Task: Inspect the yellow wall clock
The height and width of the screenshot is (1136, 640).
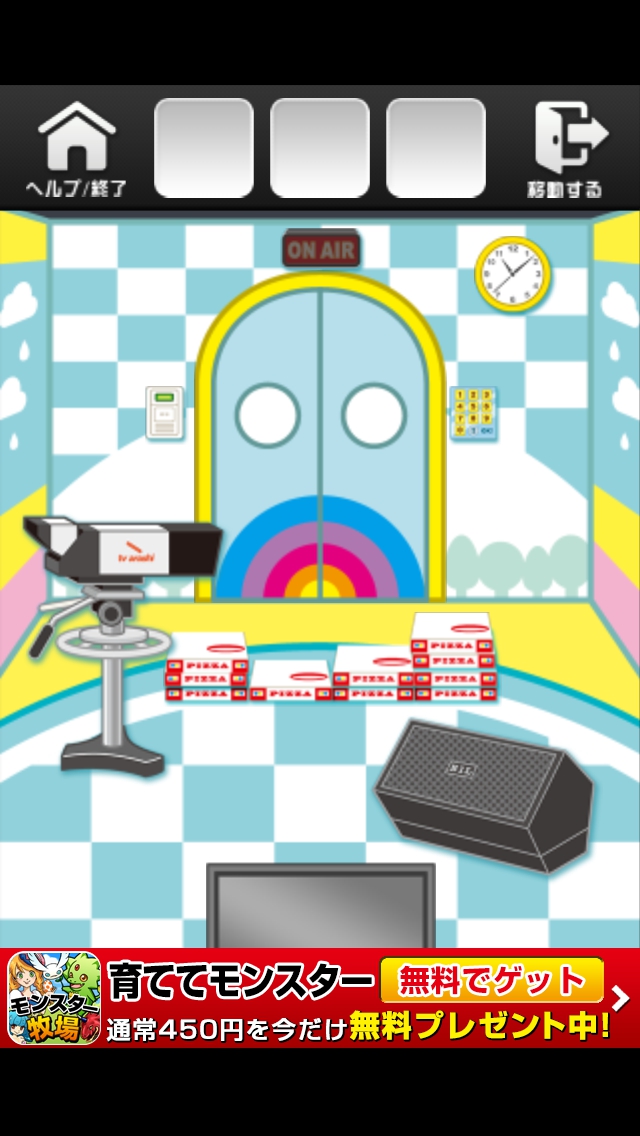Action: (512, 272)
